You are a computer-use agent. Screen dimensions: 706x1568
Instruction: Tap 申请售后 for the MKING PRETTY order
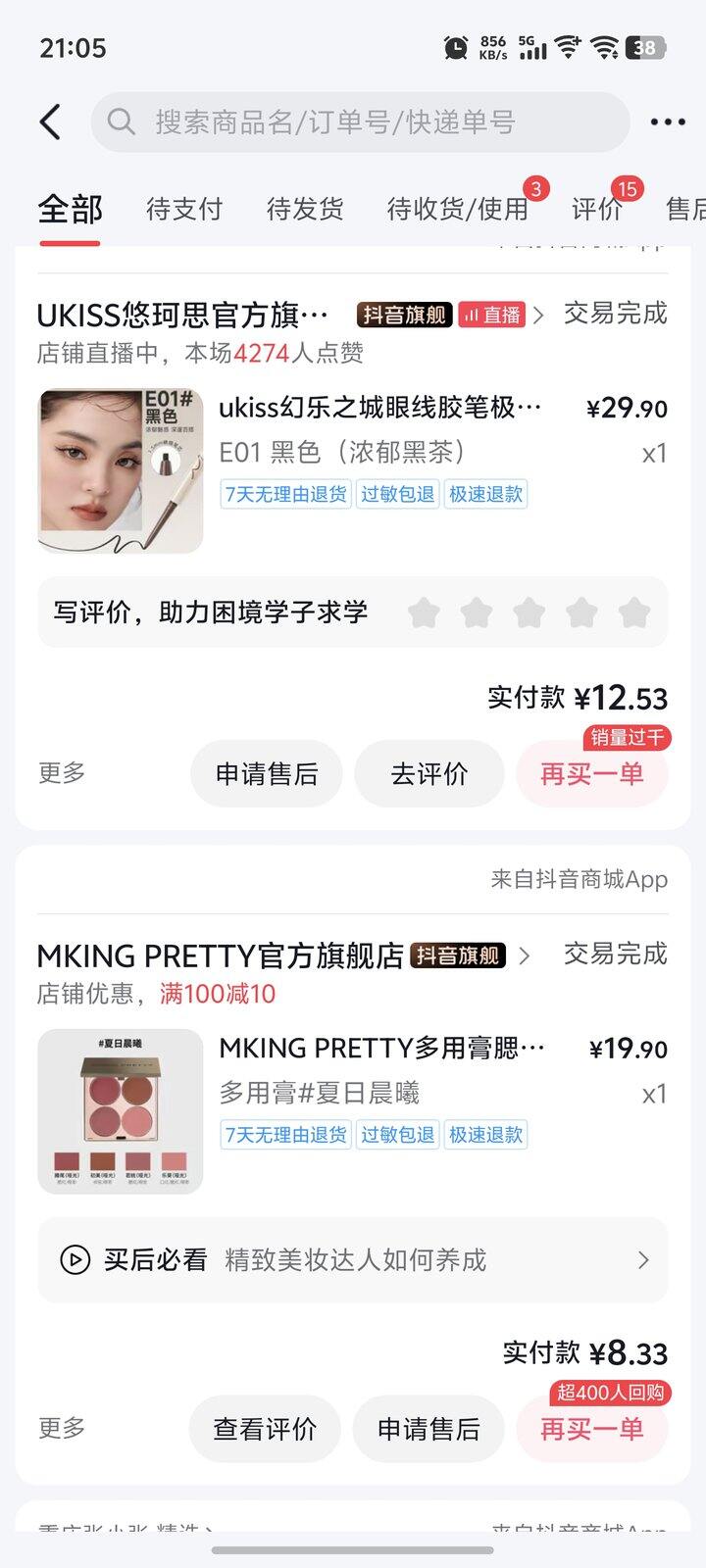(x=429, y=1430)
